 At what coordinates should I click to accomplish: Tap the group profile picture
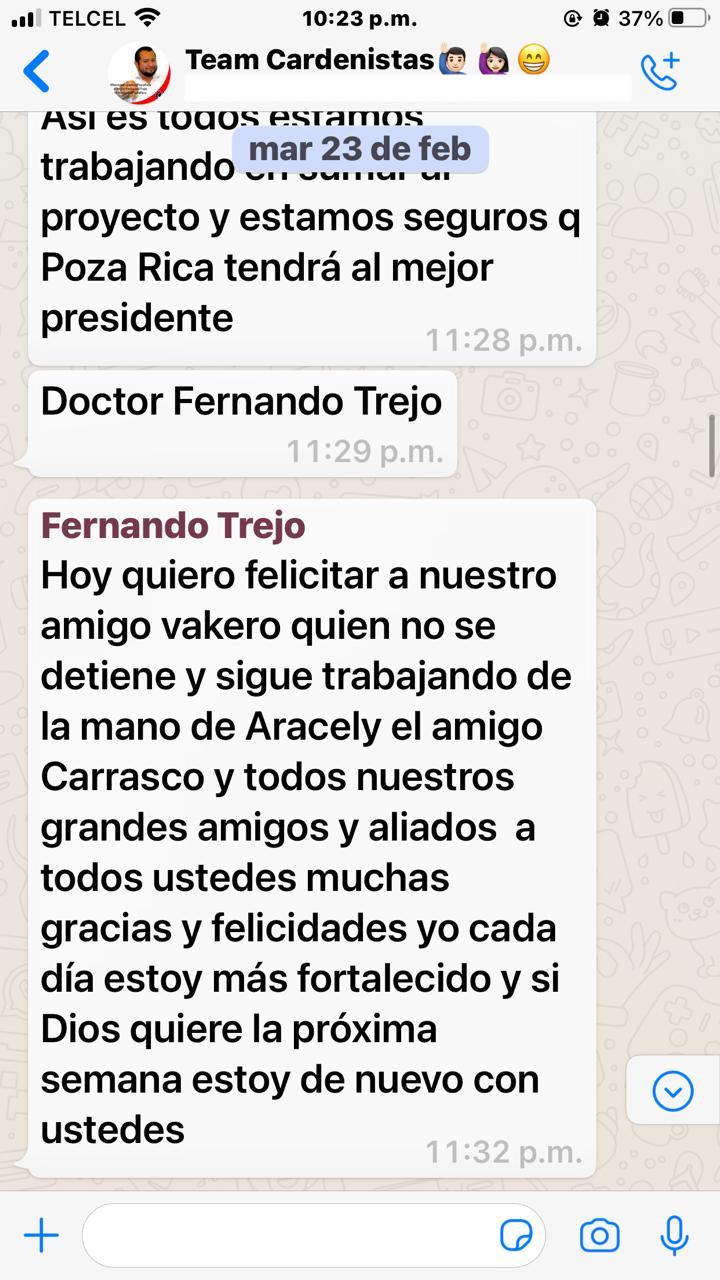click(x=139, y=72)
